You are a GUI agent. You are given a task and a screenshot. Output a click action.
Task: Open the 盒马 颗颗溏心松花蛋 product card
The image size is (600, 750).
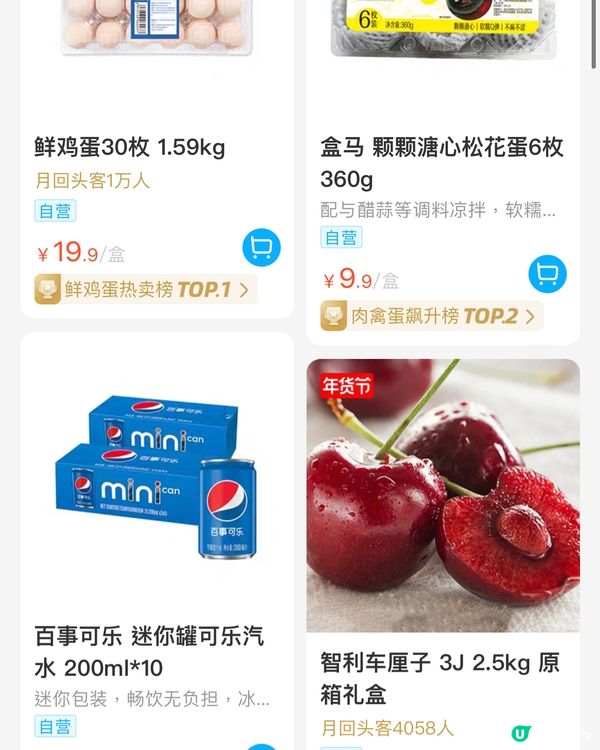coord(442,163)
